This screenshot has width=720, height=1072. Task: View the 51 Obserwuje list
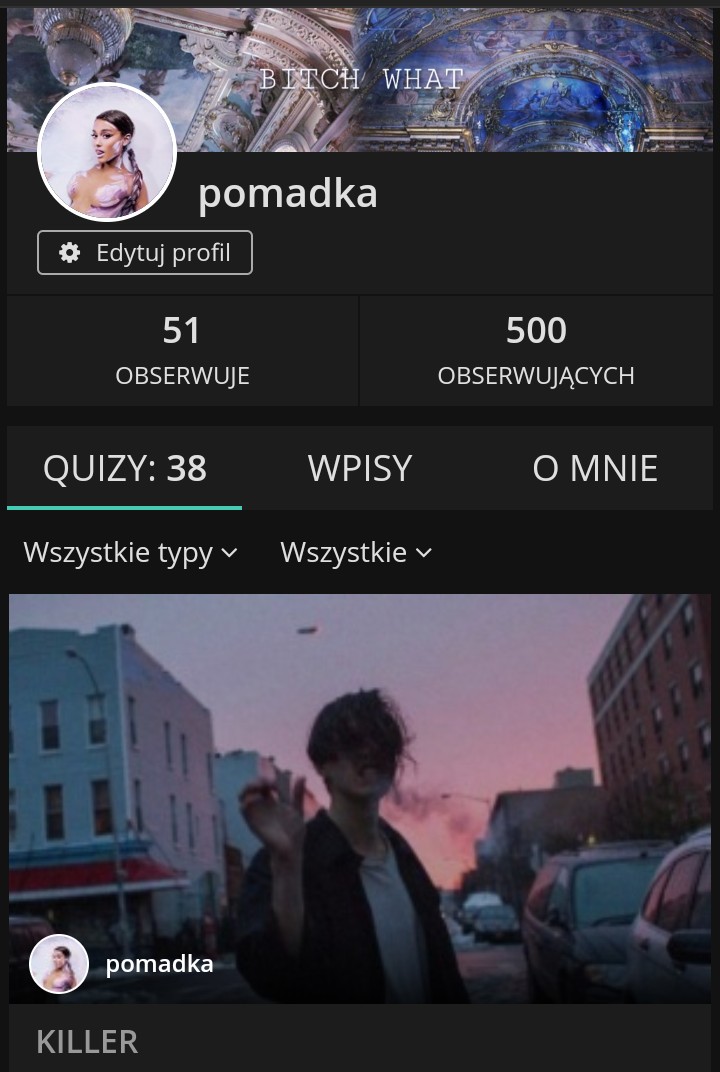pyautogui.click(x=182, y=351)
